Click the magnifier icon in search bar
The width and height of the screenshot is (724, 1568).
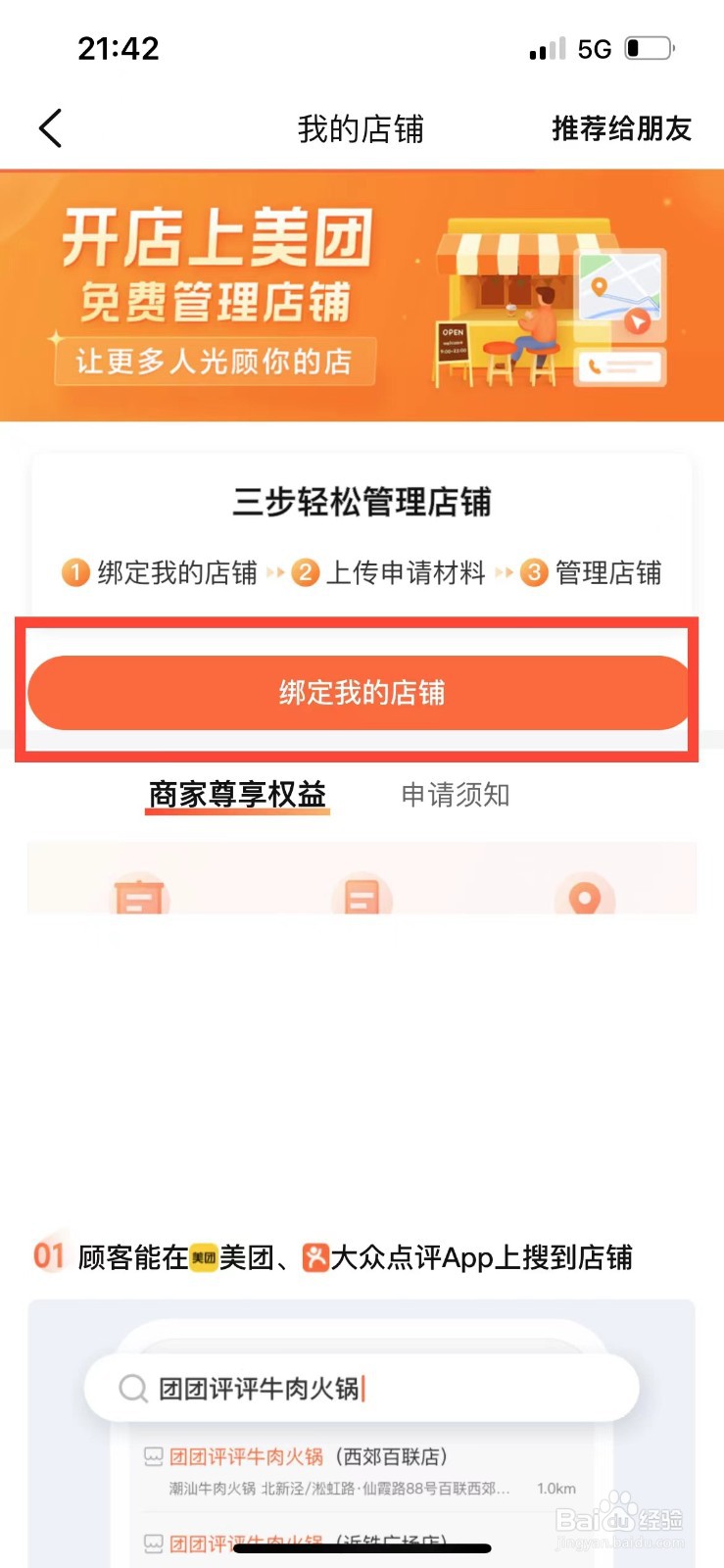[x=132, y=1389]
